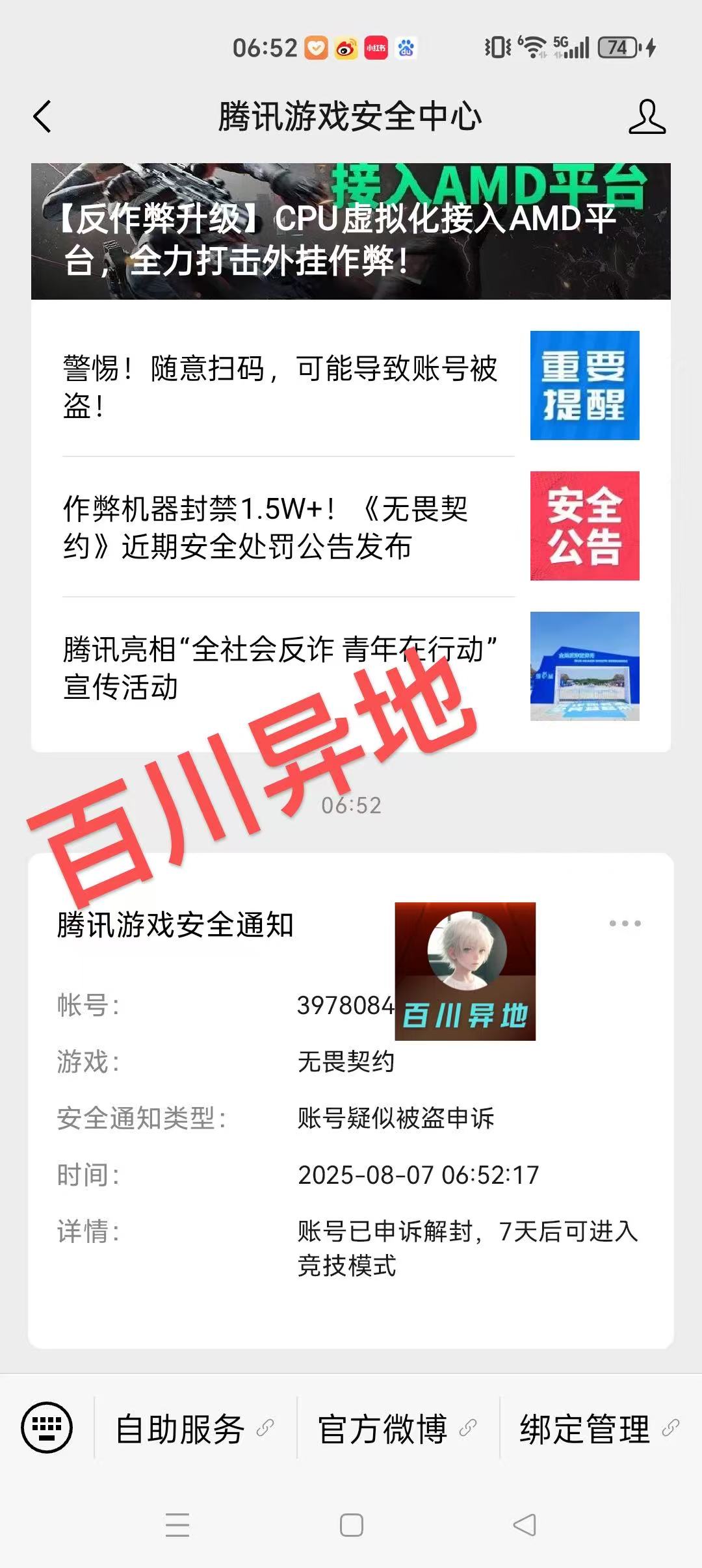Open the 反作弊升级 AMD平台 banner article
Viewport: 702px width, 1568px height.
(351, 231)
